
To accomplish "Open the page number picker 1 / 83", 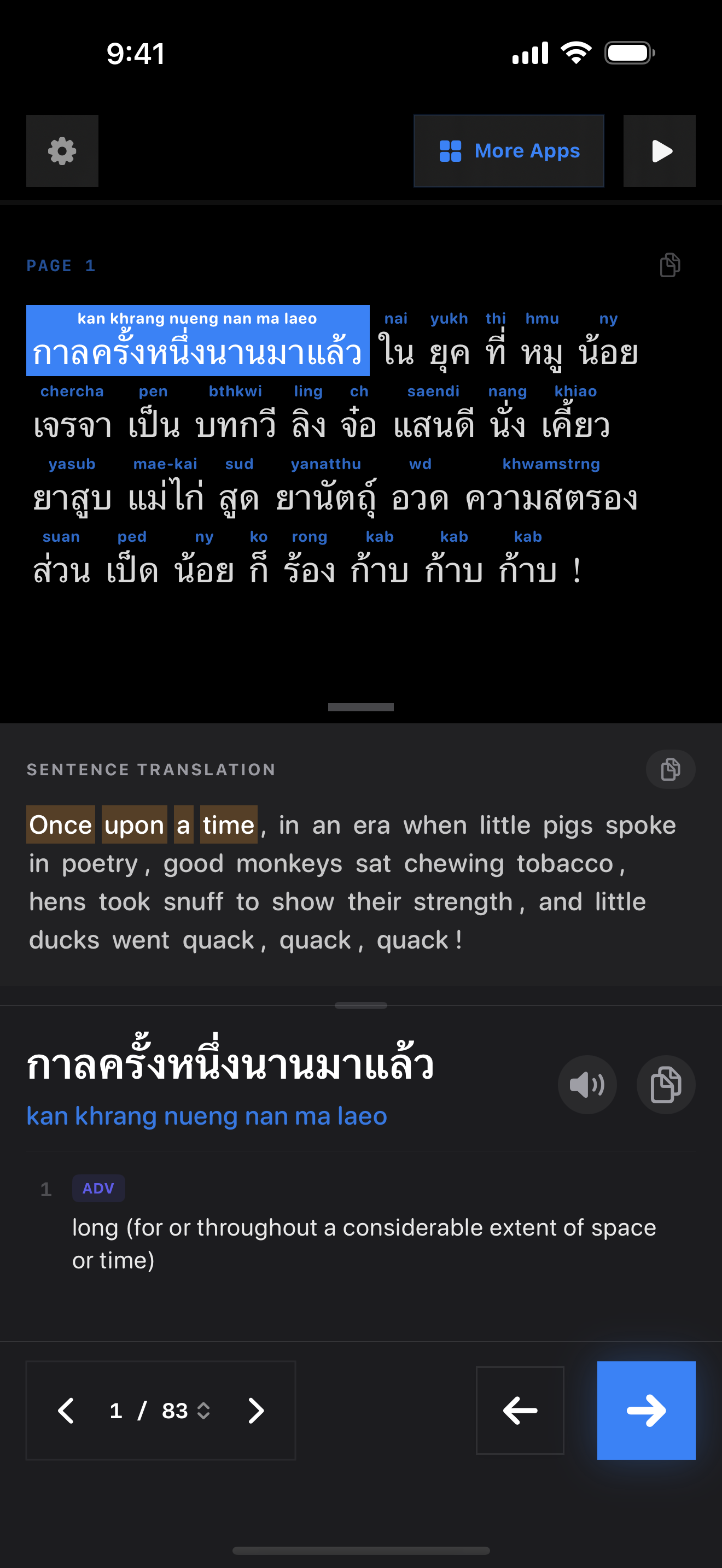I will click(x=160, y=1411).
